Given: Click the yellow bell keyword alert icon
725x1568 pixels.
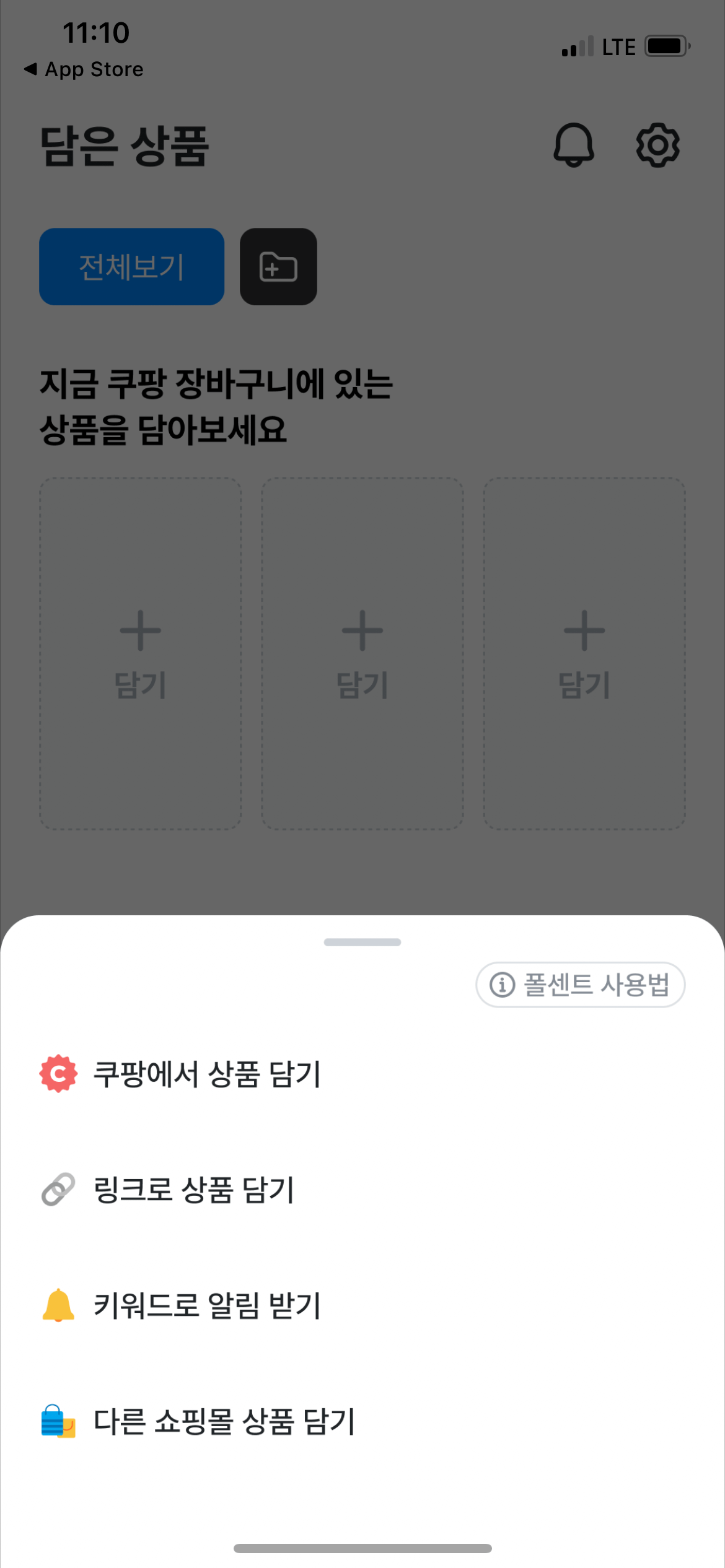Looking at the screenshot, I should pos(57,1304).
